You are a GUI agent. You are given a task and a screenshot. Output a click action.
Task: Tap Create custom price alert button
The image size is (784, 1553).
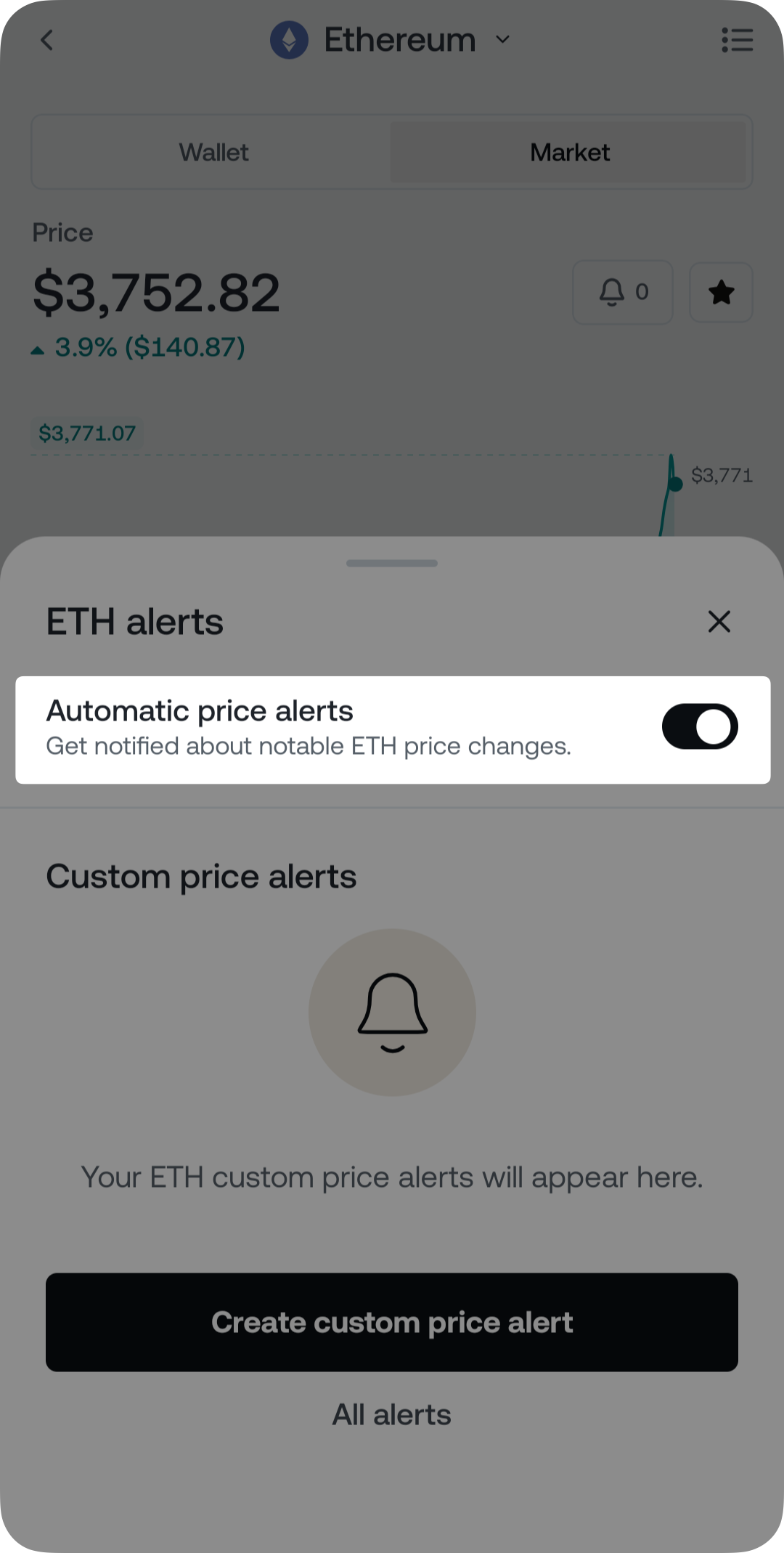[x=392, y=1322]
